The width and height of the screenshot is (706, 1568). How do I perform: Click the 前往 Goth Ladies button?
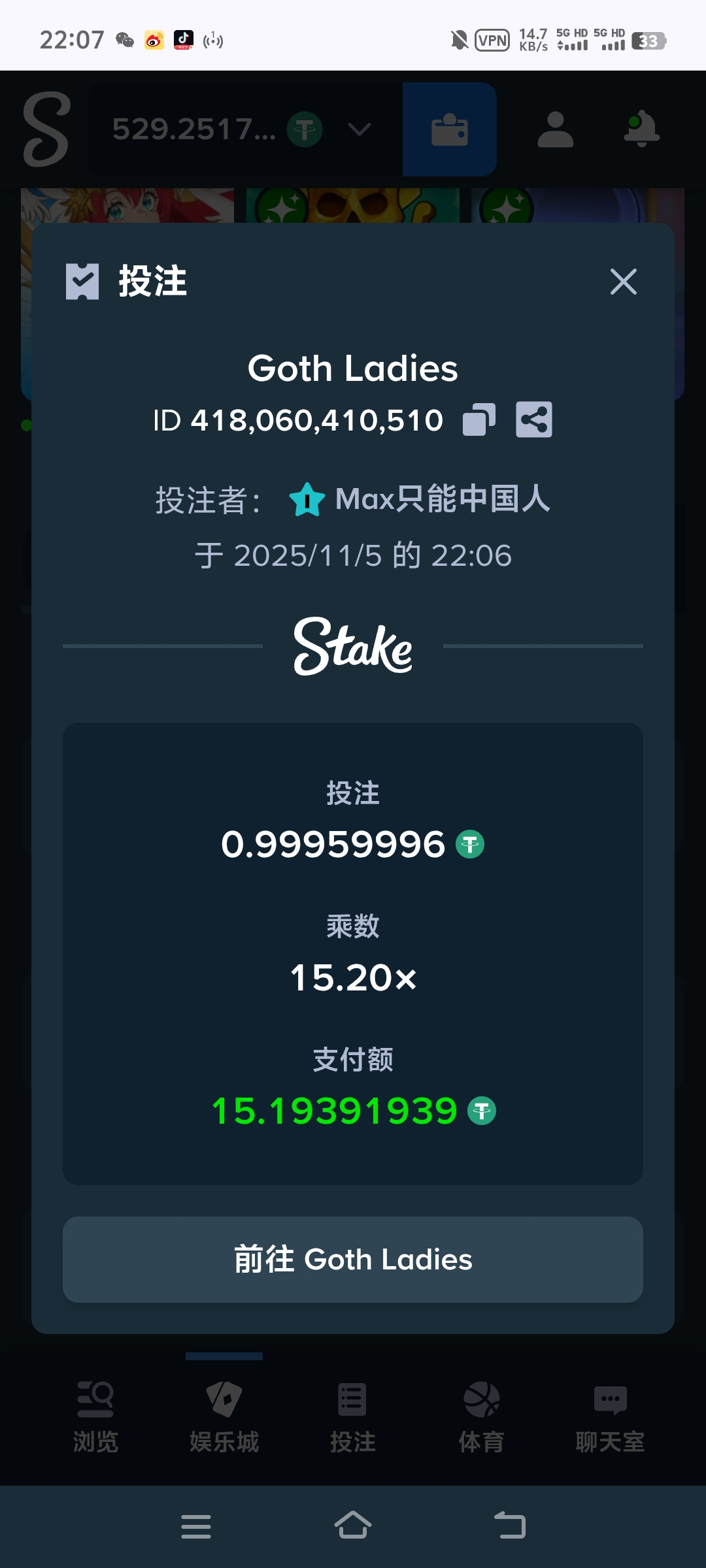353,1259
